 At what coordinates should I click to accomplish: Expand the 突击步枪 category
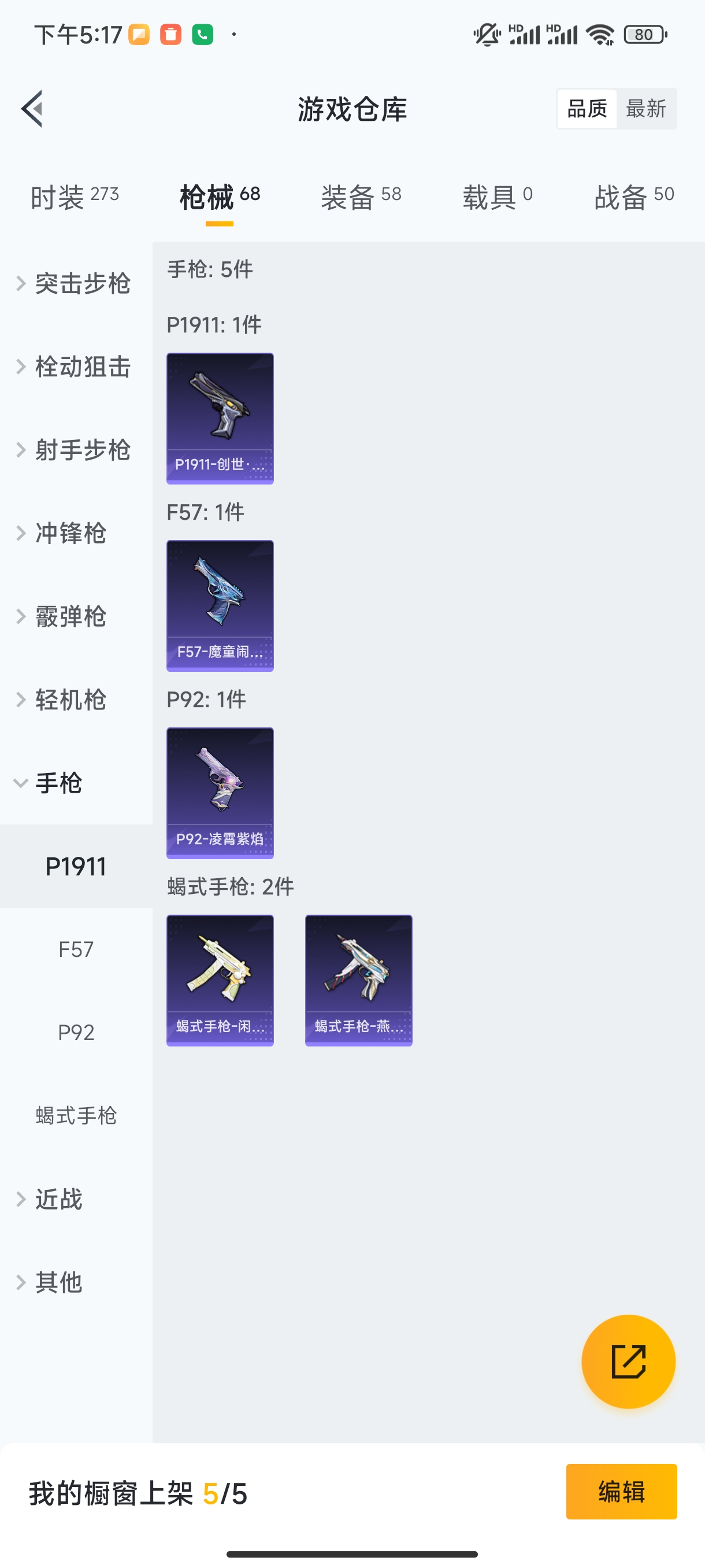coord(83,283)
